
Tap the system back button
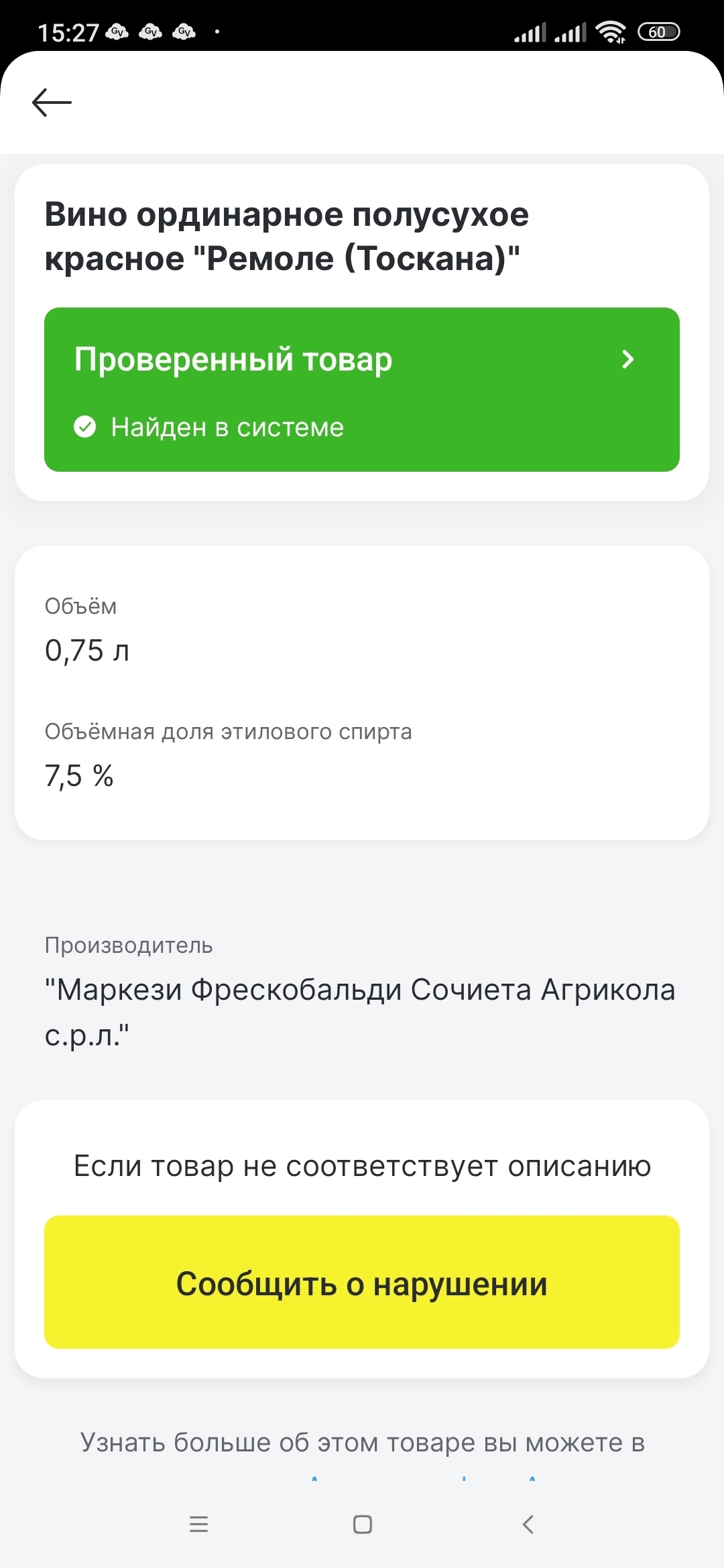(x=528, y=1524)
